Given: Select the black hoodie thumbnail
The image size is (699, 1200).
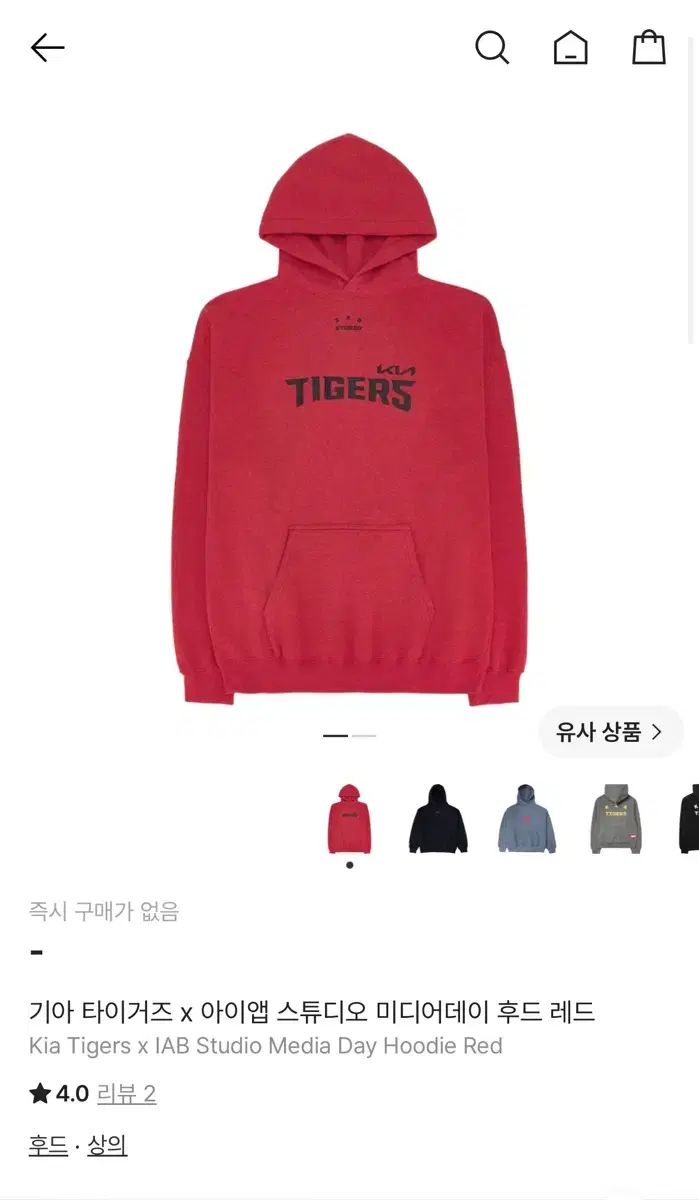Looking at the screenshot, I should point(438,818).
